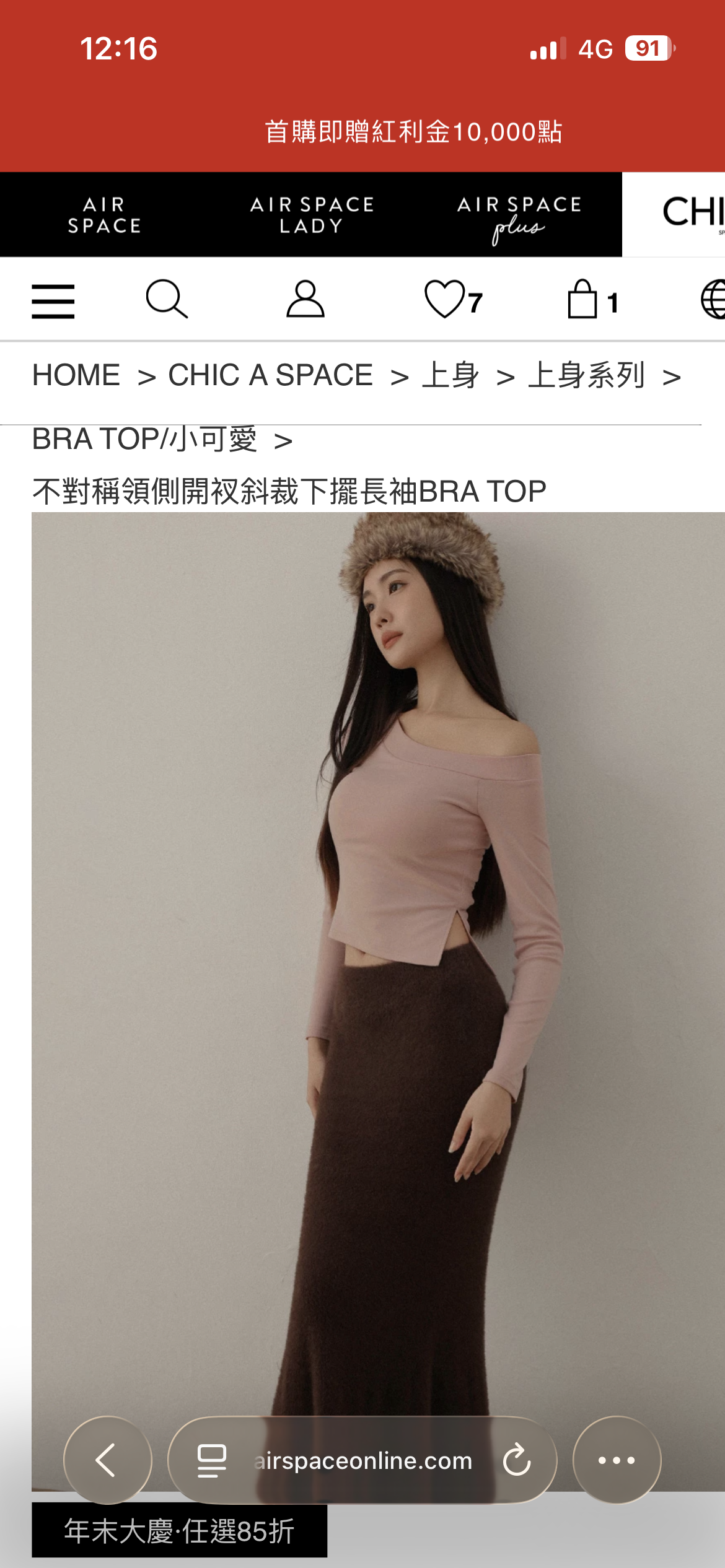Image resolution: width=725 pixels, height=1568 pixels.
Task: Open the BRA TOP/小可愛 breadcrumb link
Action: pyautogui.click(x=144, y=440)
